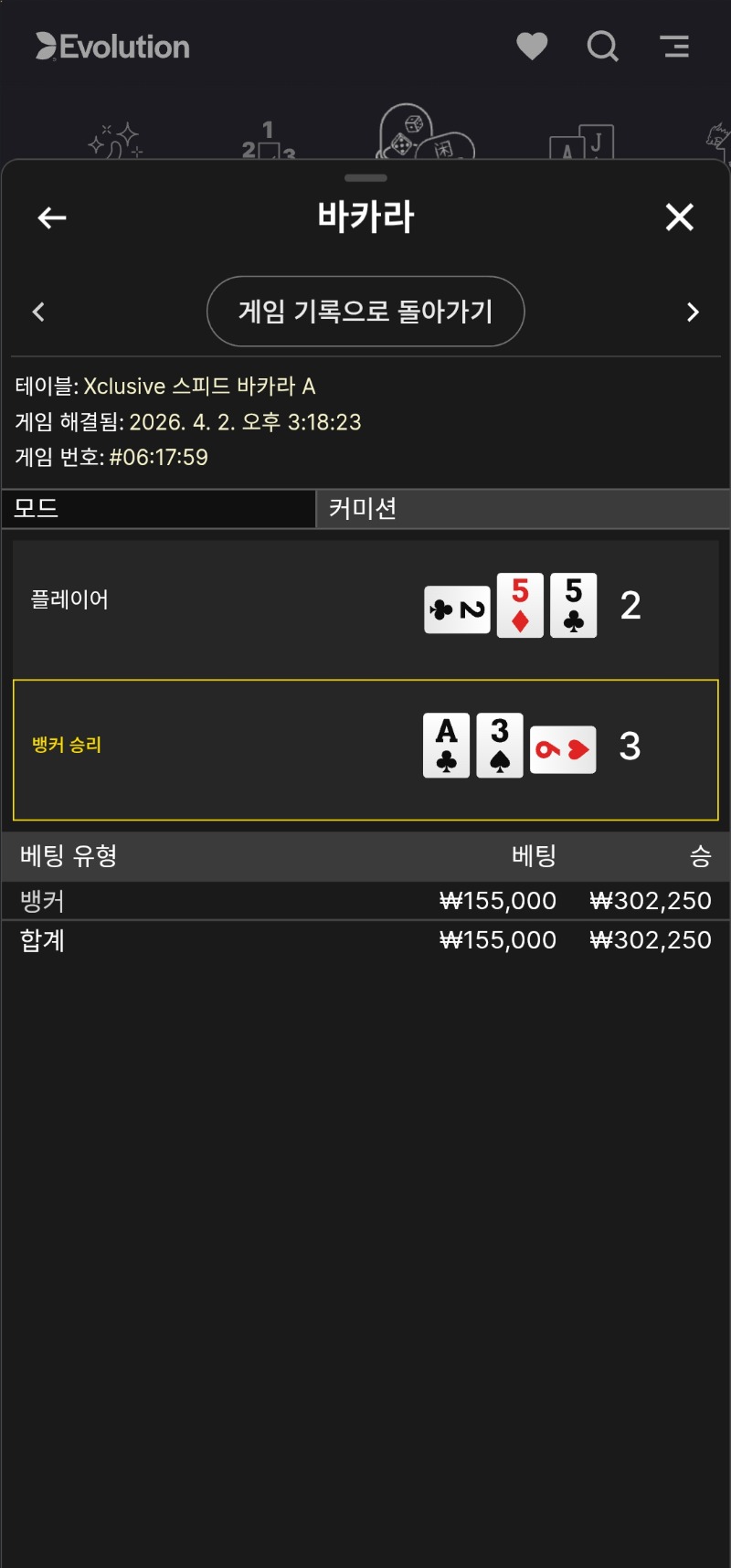Open the favorites heart icon
Viewport: 731px width, 1568px height.
[532, 47]
